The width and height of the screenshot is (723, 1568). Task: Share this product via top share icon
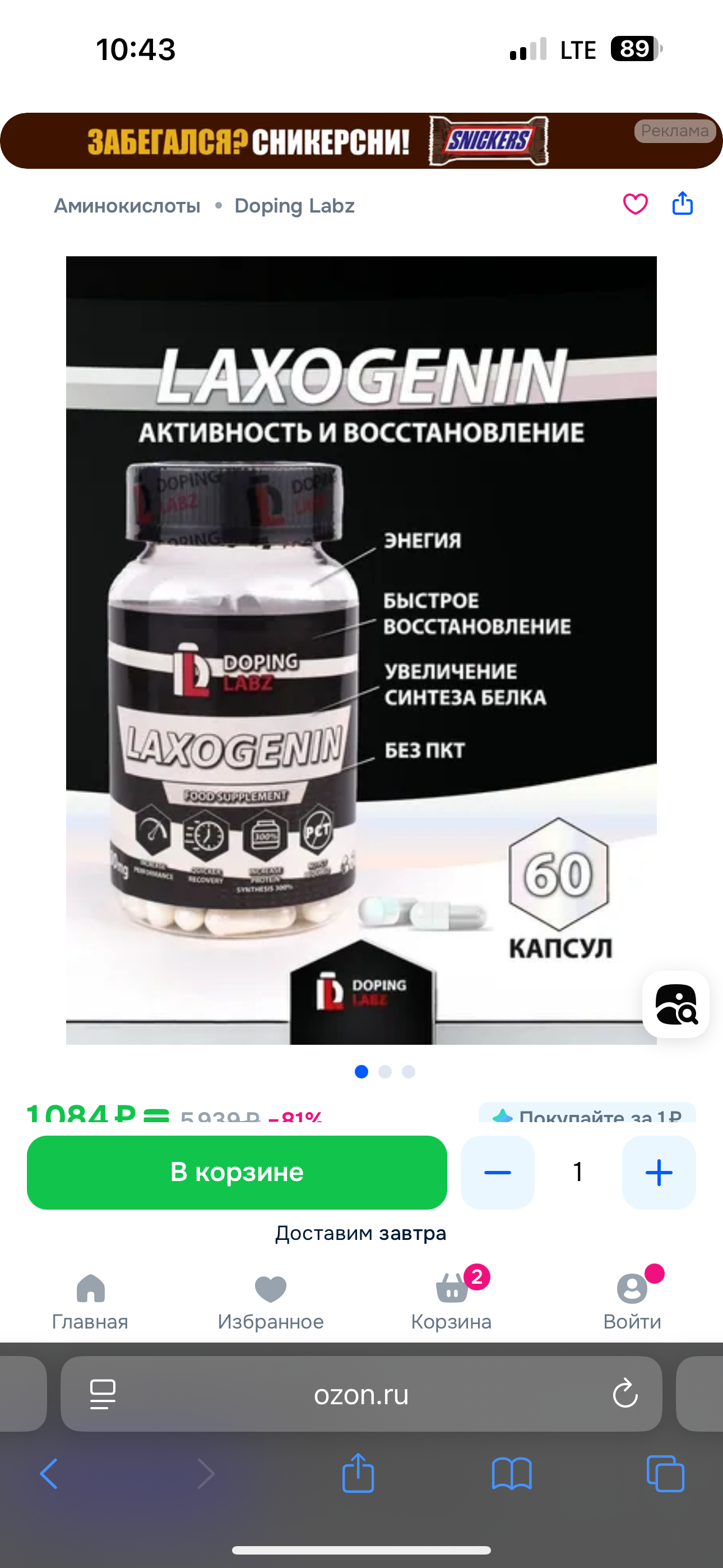pyautogui.click(x=682, y=204)
